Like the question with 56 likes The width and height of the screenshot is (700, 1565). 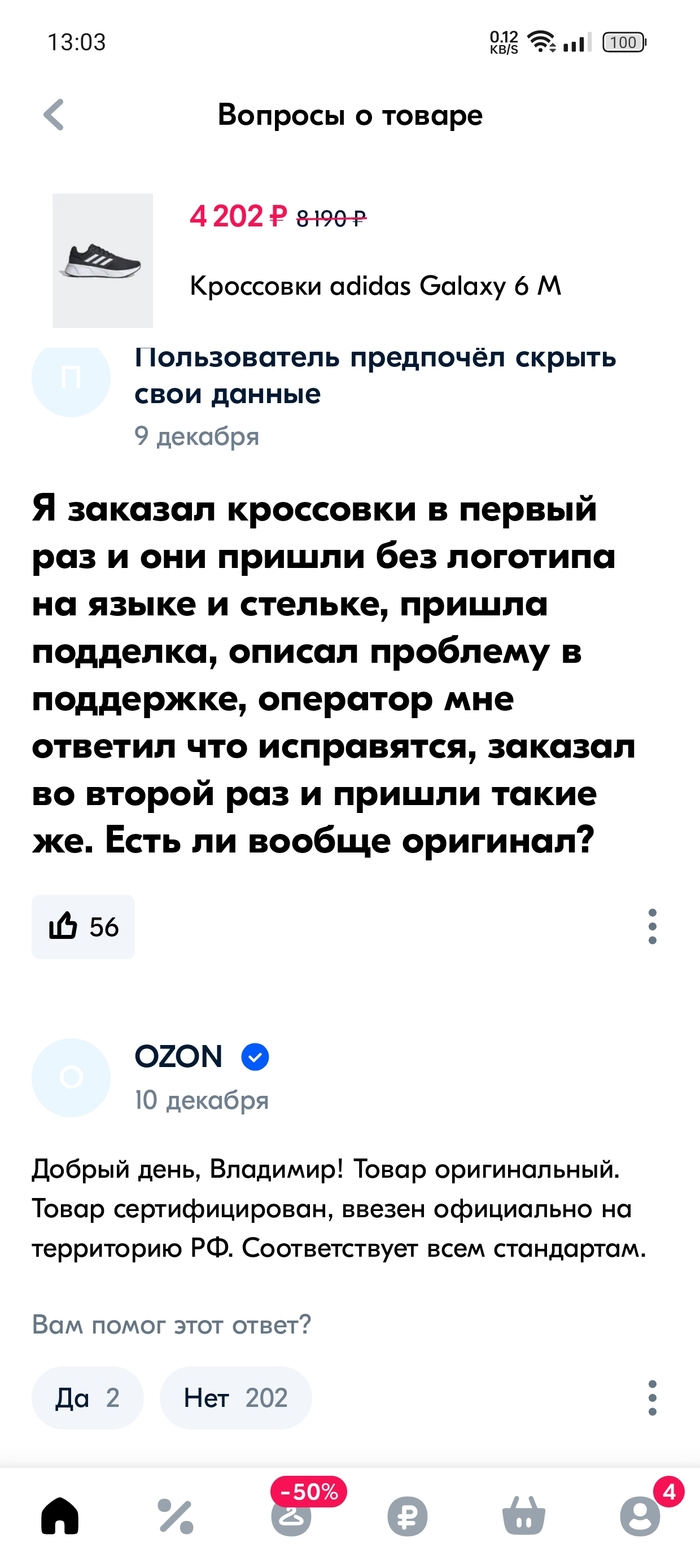point(83,927)
